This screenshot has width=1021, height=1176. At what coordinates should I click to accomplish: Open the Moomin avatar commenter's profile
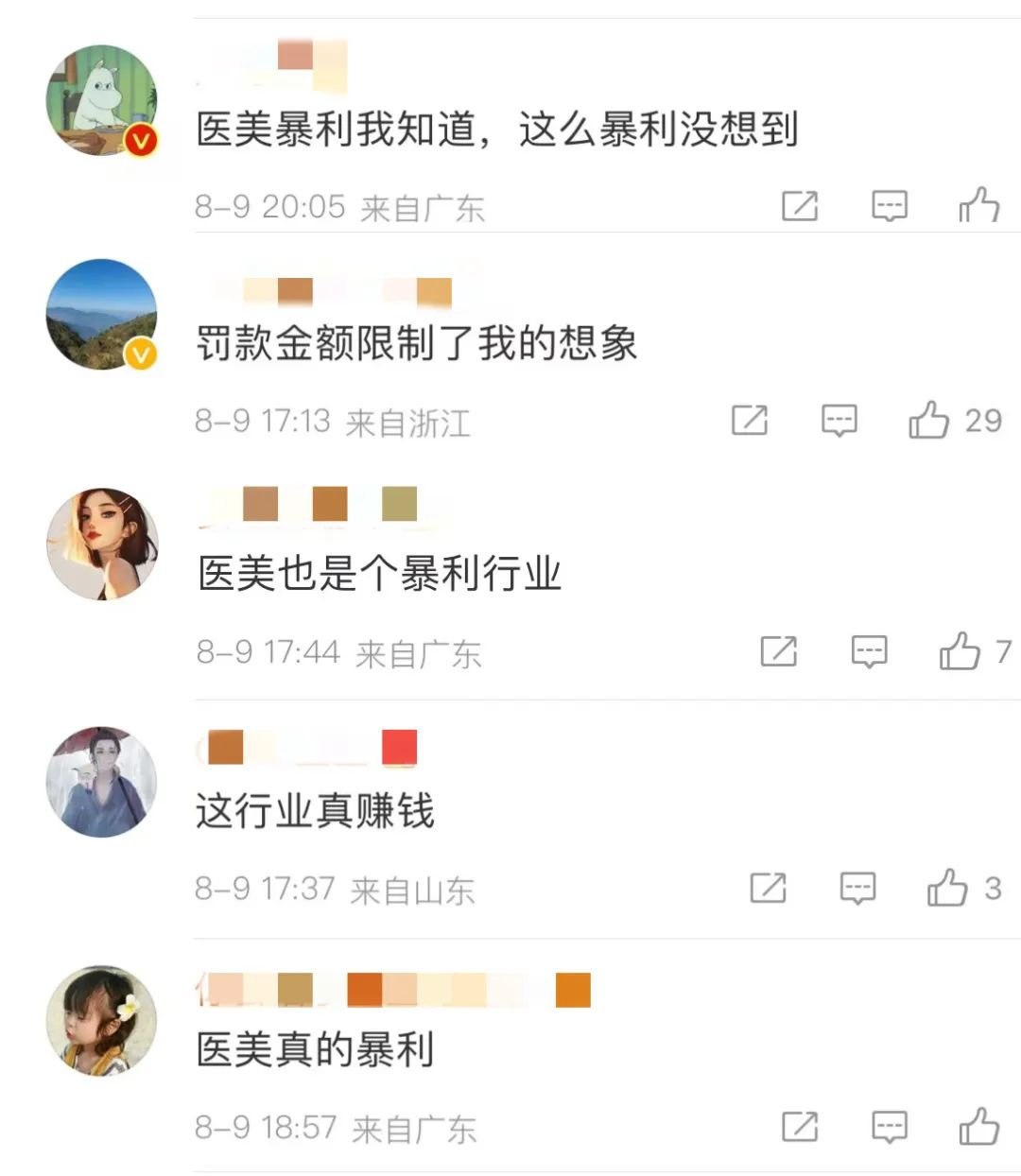pyautogui.click(x=102, y=100)
